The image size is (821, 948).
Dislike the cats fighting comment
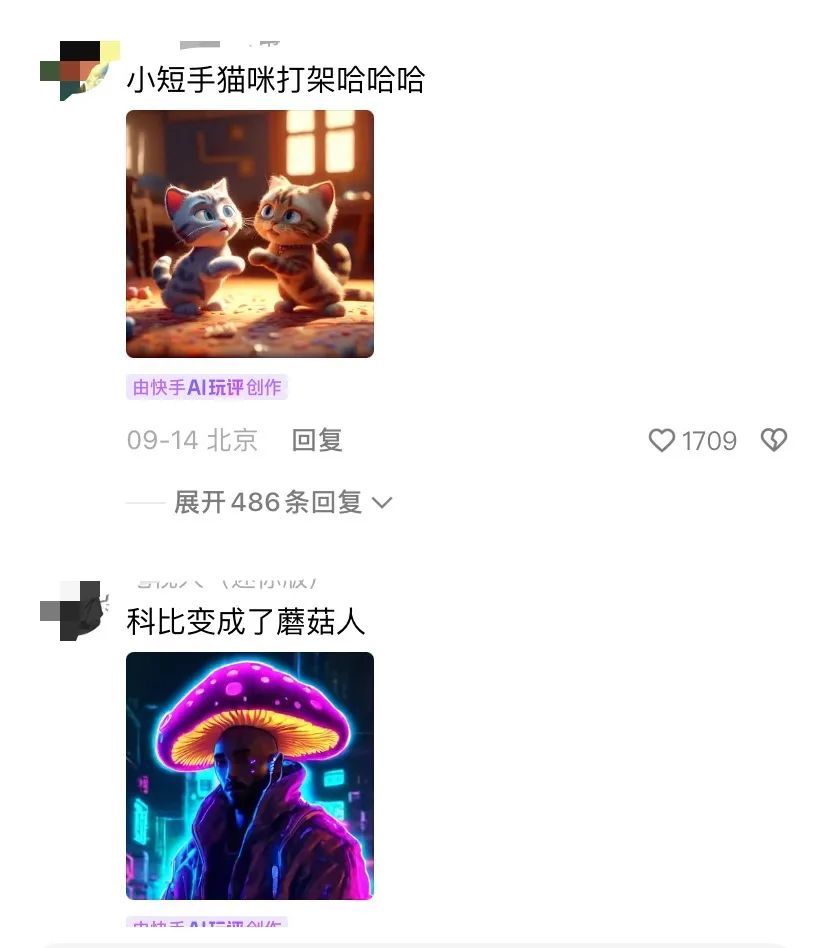coord(774,440)
